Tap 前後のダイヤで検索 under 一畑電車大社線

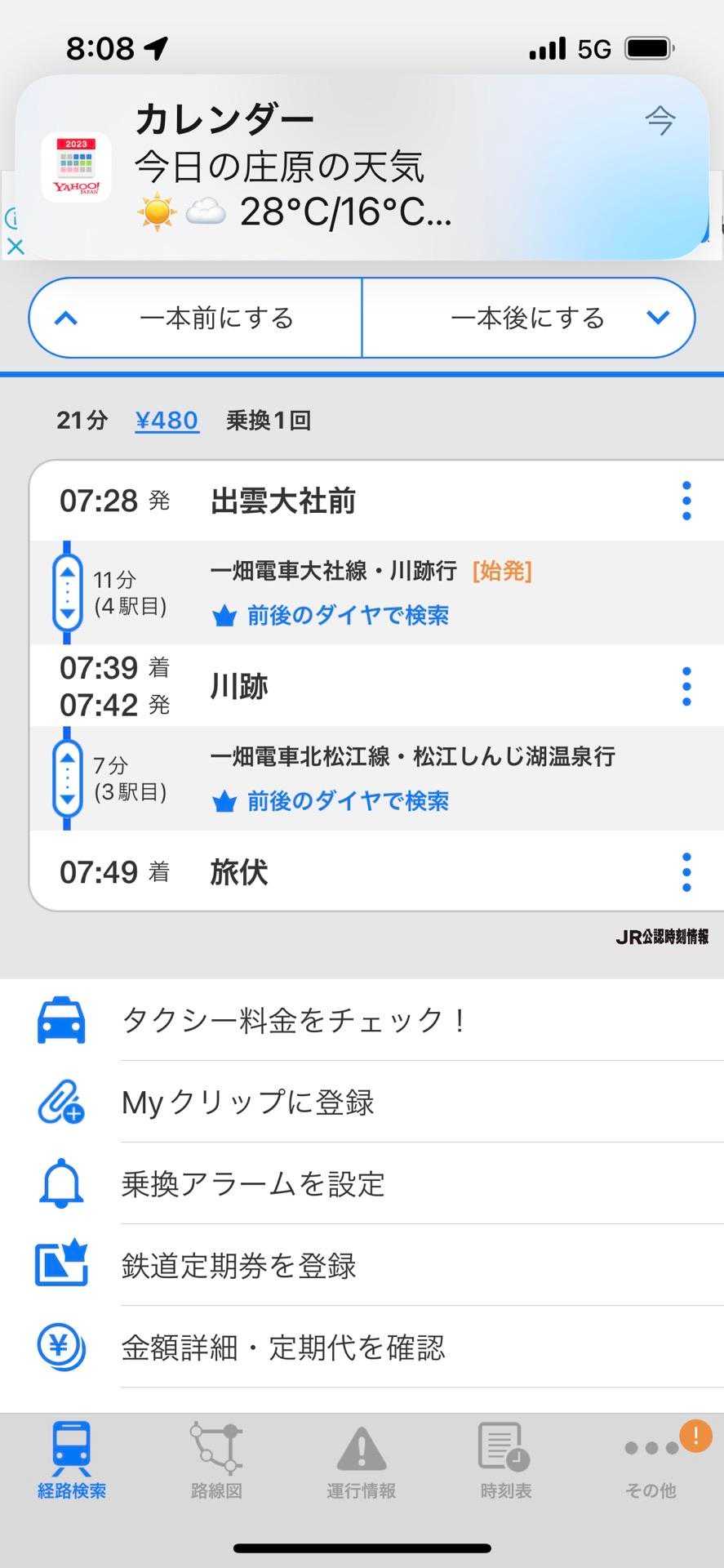[x=347, y=615]
